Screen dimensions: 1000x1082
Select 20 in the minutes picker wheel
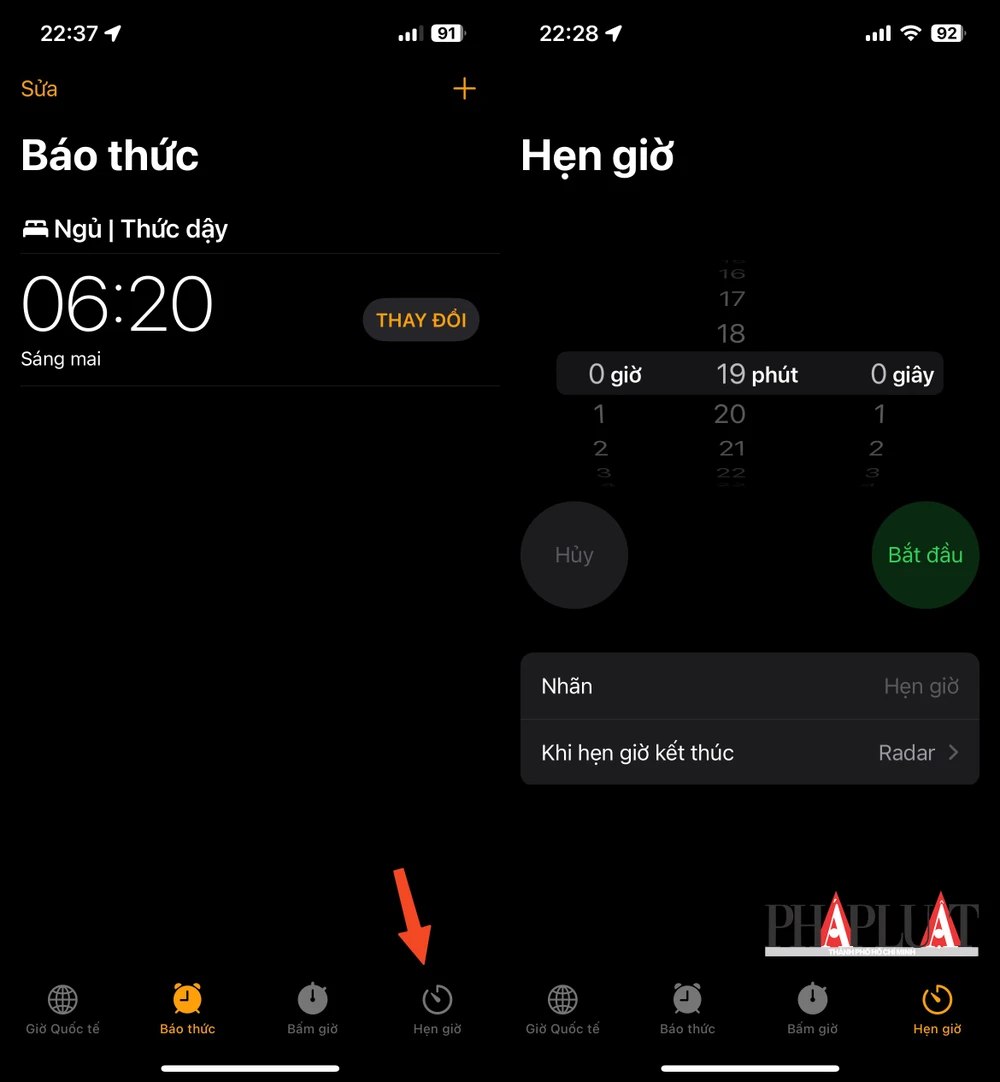(x=730, y=413)
